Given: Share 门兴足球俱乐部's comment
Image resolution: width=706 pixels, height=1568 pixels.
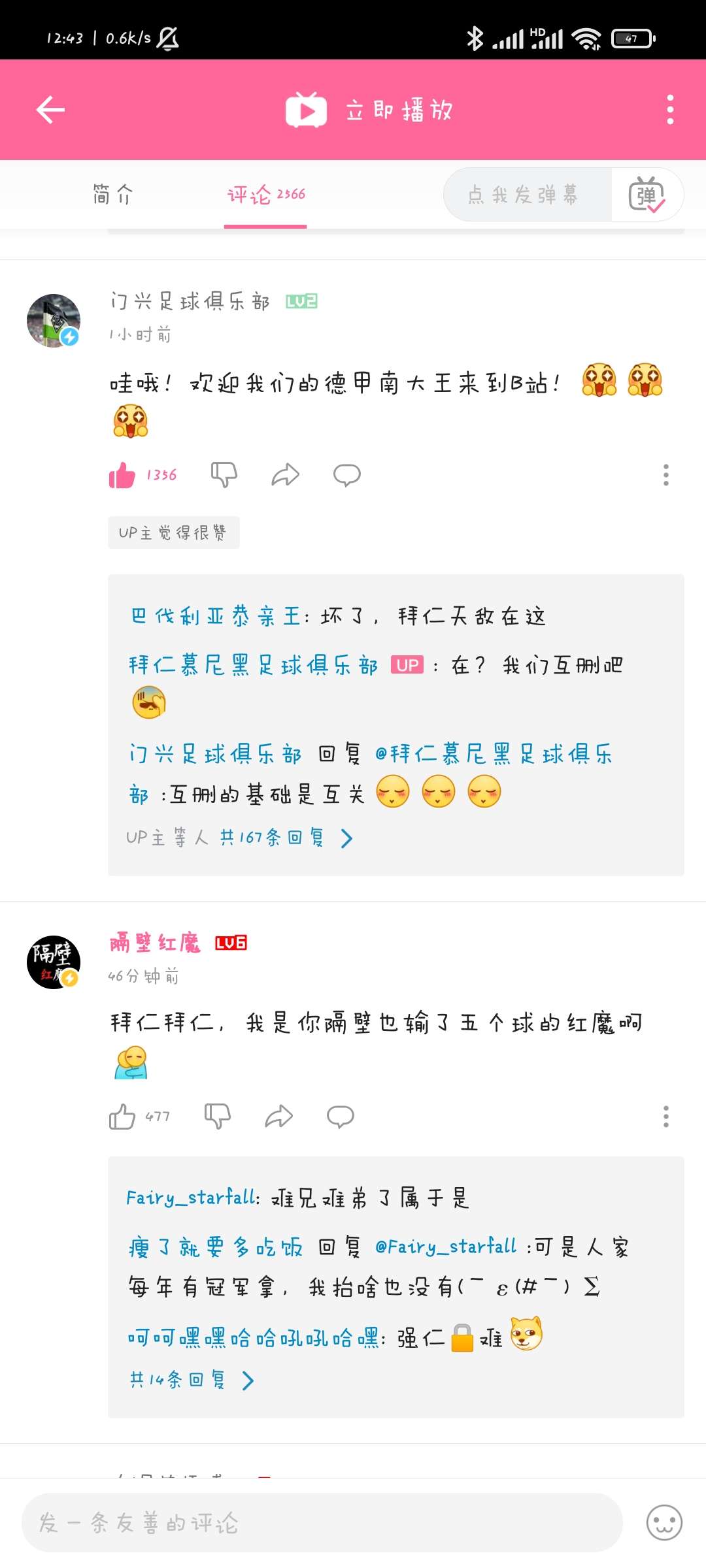Looking at the screenshot, I should tap(285, 475).
